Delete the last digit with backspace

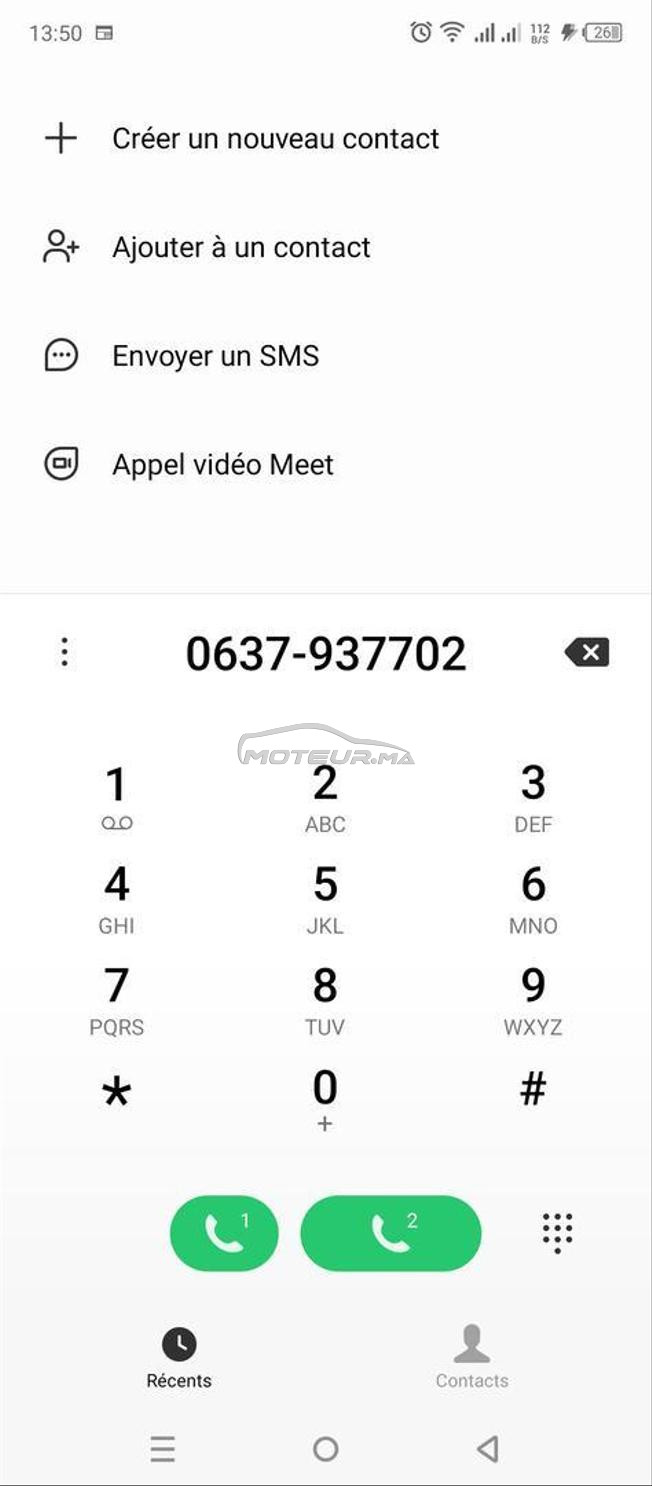point(587,653)
